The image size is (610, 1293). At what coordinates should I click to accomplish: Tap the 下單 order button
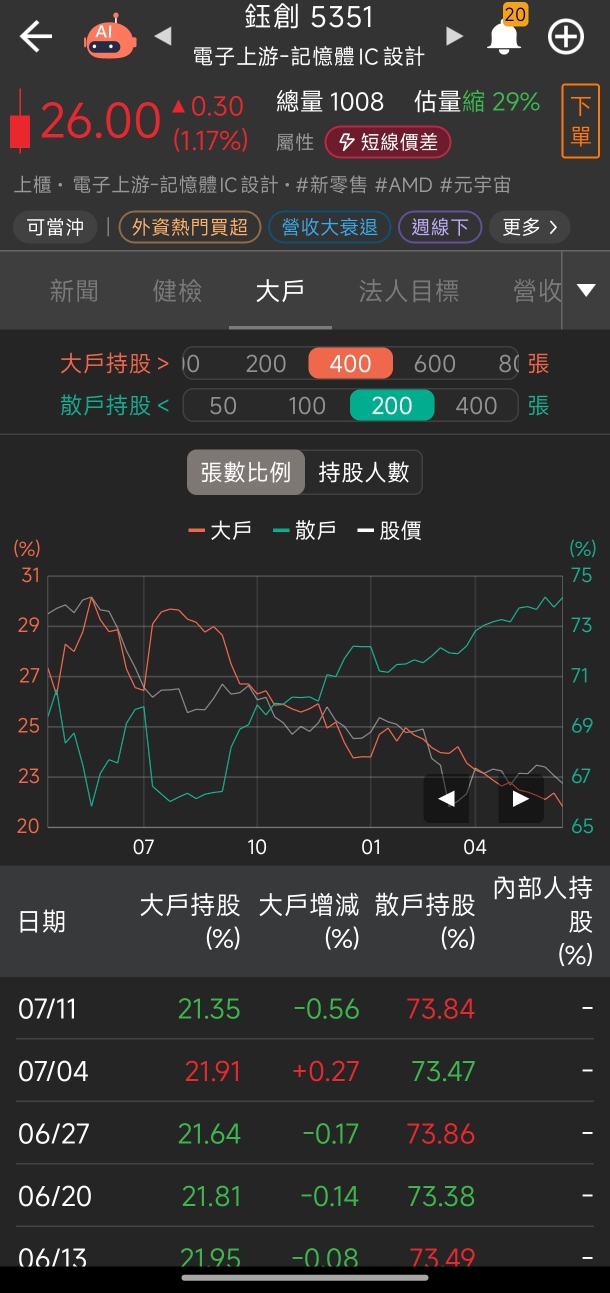[581, 121]
